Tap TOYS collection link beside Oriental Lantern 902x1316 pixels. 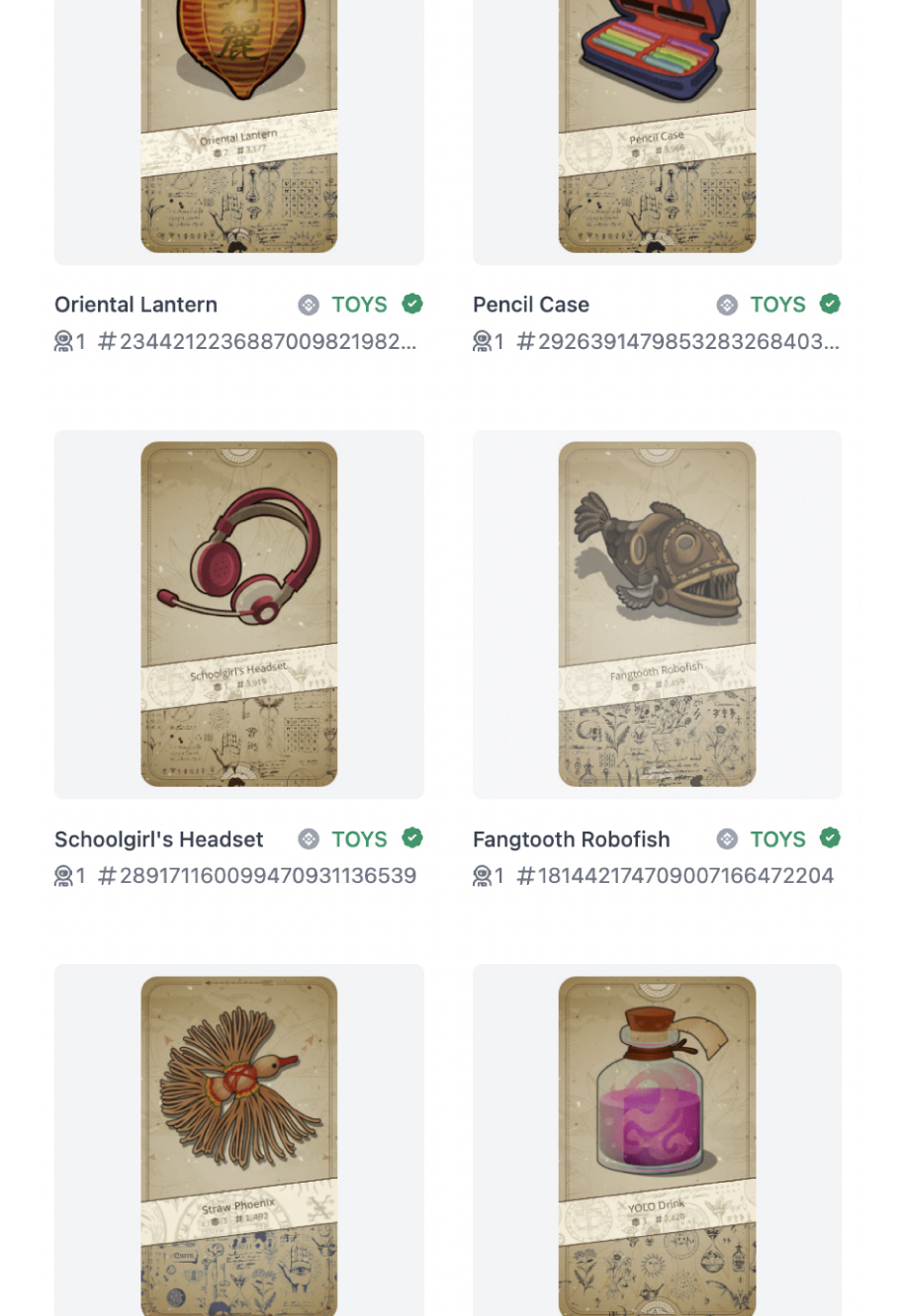point(359,305)
